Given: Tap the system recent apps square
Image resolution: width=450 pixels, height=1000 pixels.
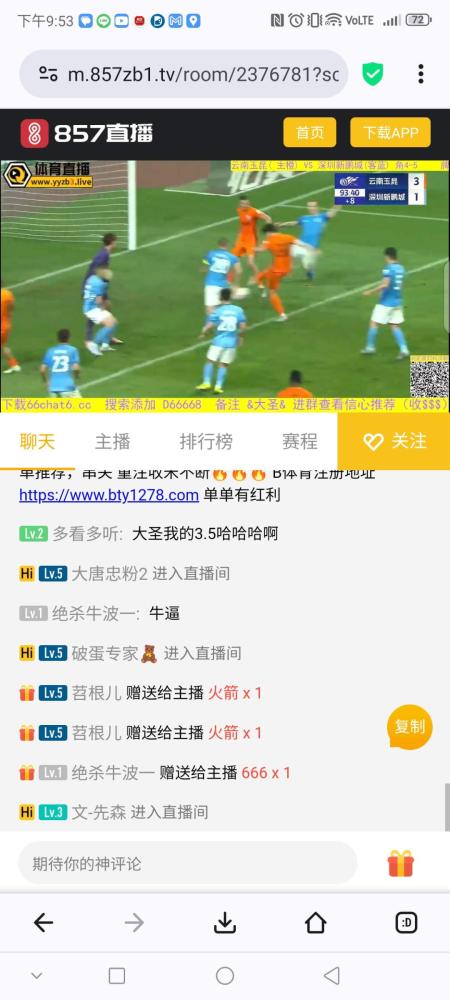Looking at the screenshot, I should [x=117, y=976].
